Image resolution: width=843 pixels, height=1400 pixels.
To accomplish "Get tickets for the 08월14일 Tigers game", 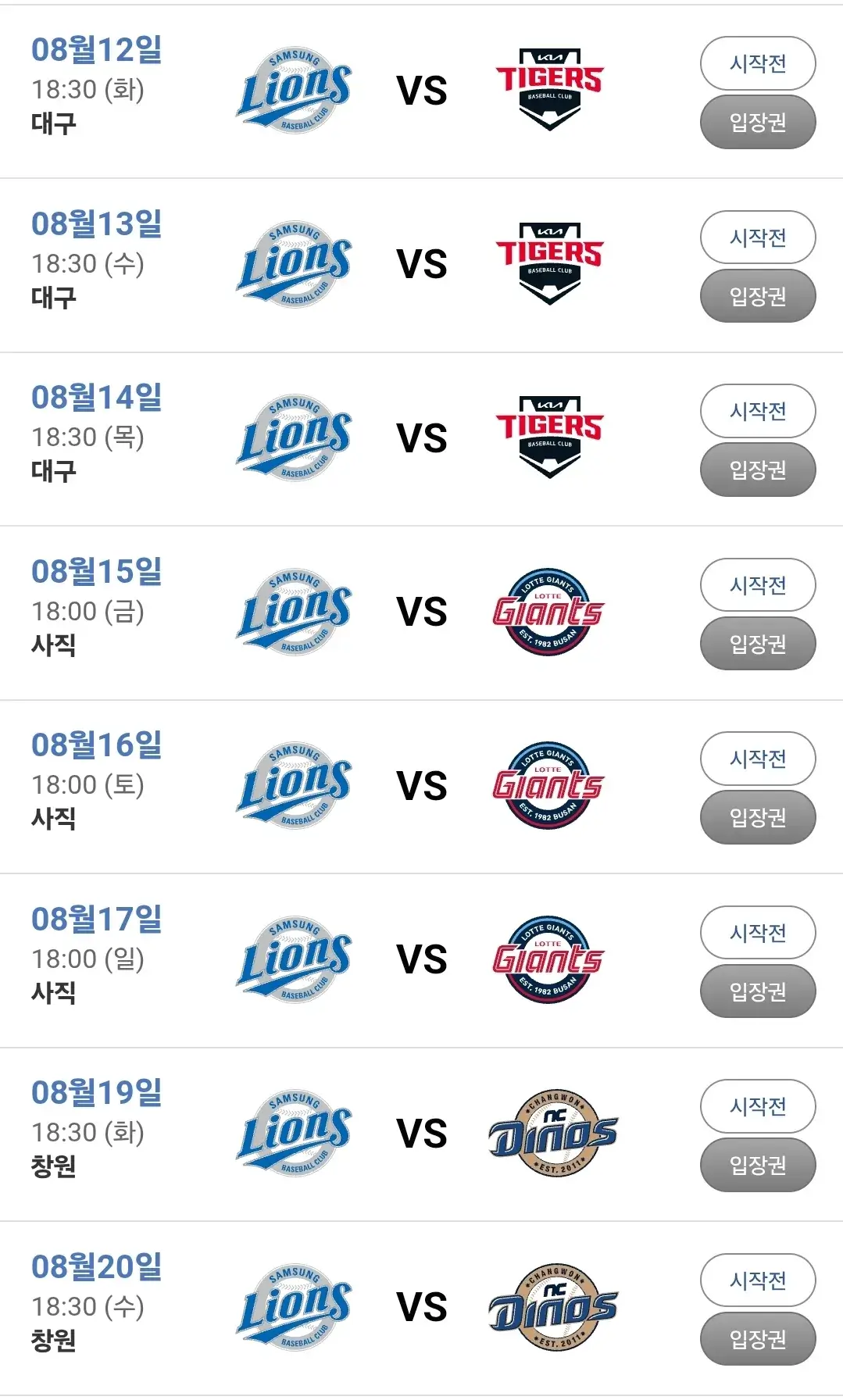I will pos(757,470).
